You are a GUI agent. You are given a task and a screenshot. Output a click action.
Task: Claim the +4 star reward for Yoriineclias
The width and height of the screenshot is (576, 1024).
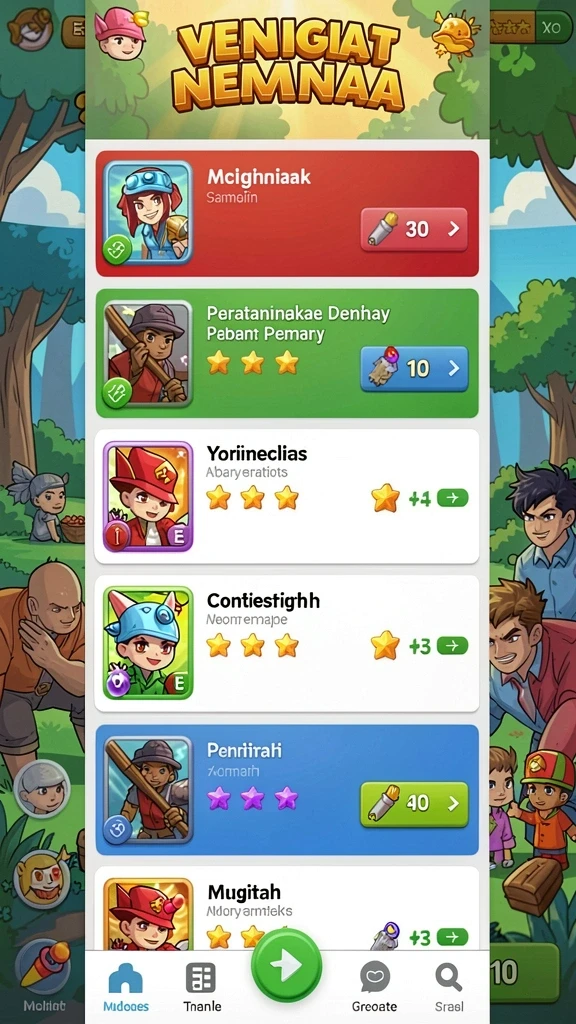453,499
